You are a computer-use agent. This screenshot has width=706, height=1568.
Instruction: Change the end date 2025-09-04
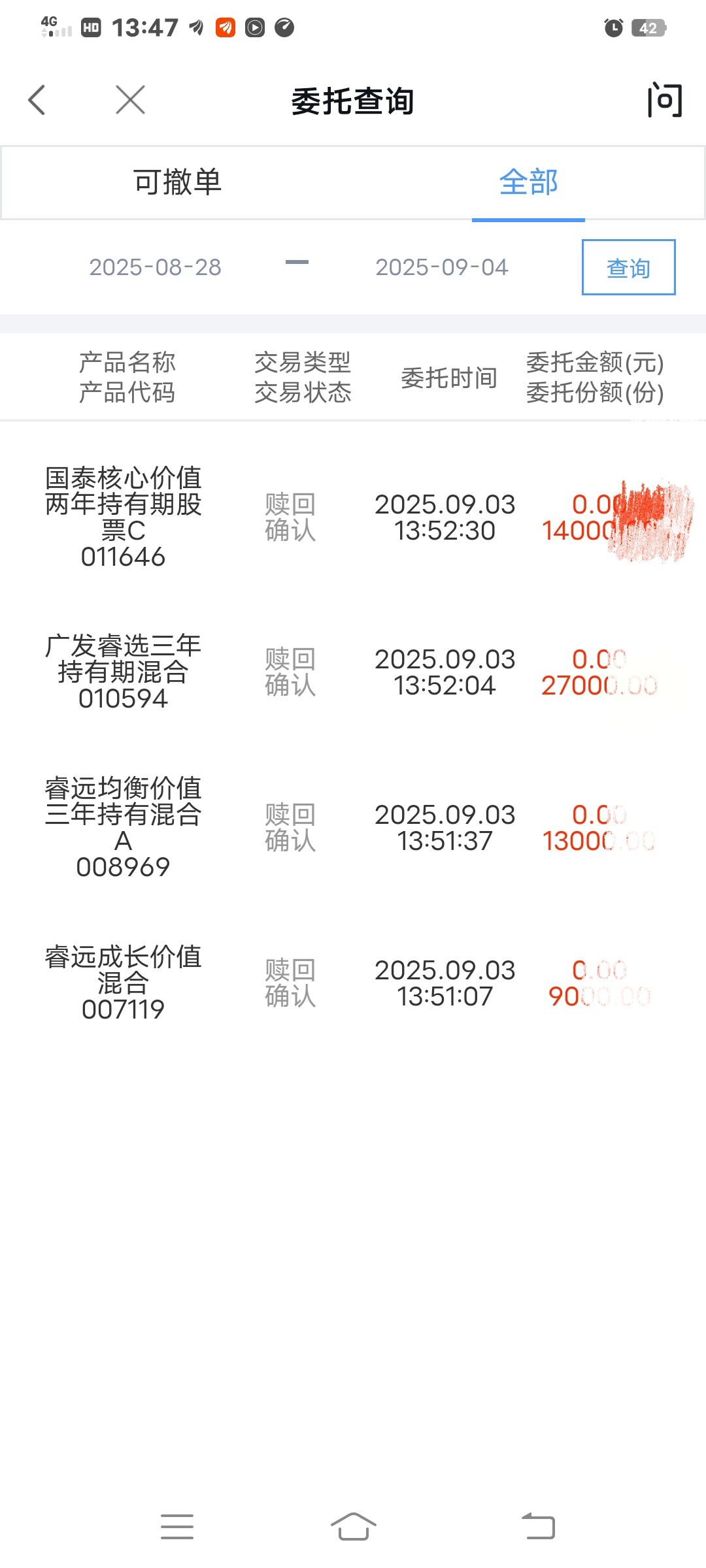(x=442, y=267)
